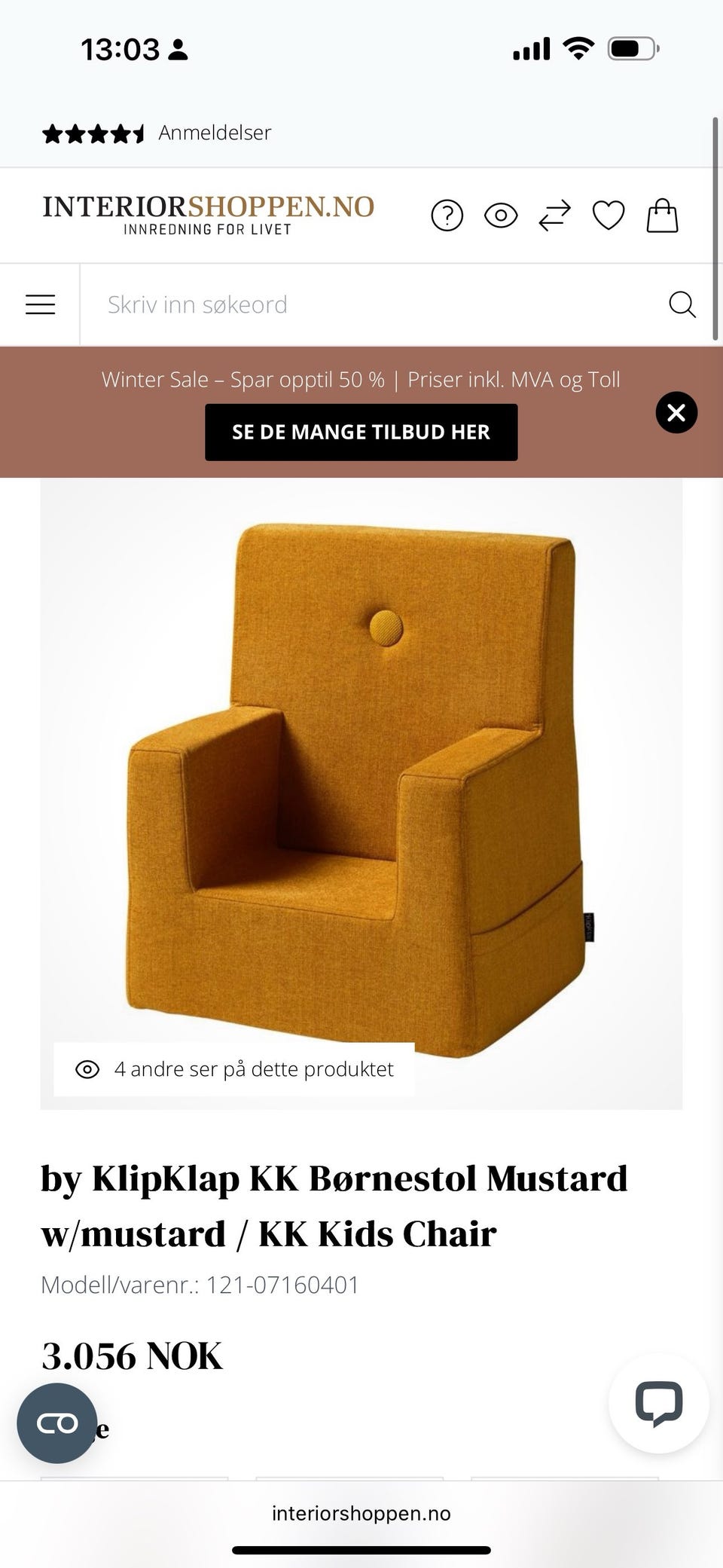Open the help question mark icon
The height and width of the screenshot is (1568, 723).
(447, 216)
